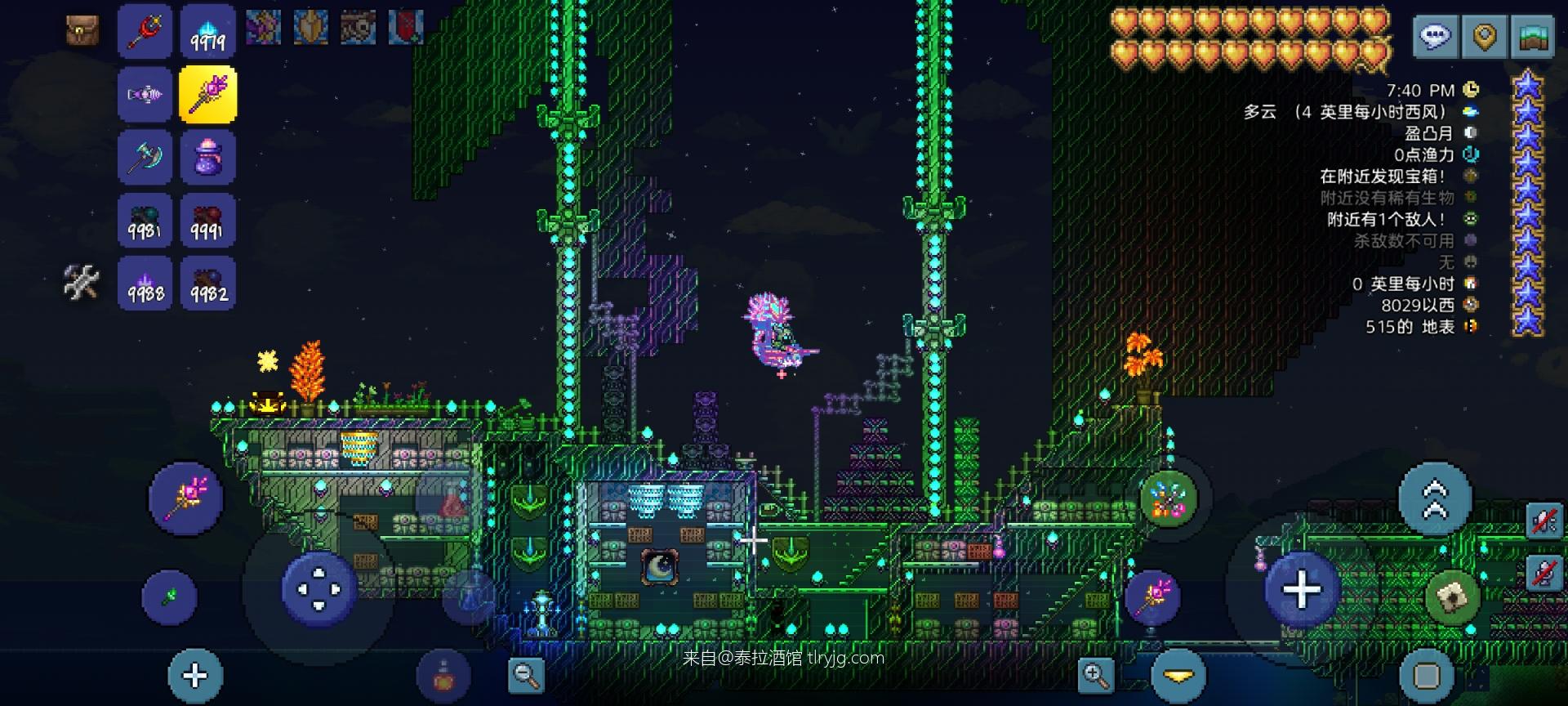Viewport: 1568px width, 706px height.
Task: Select the red staff hotbar slot
Action: tap(145, 31)
